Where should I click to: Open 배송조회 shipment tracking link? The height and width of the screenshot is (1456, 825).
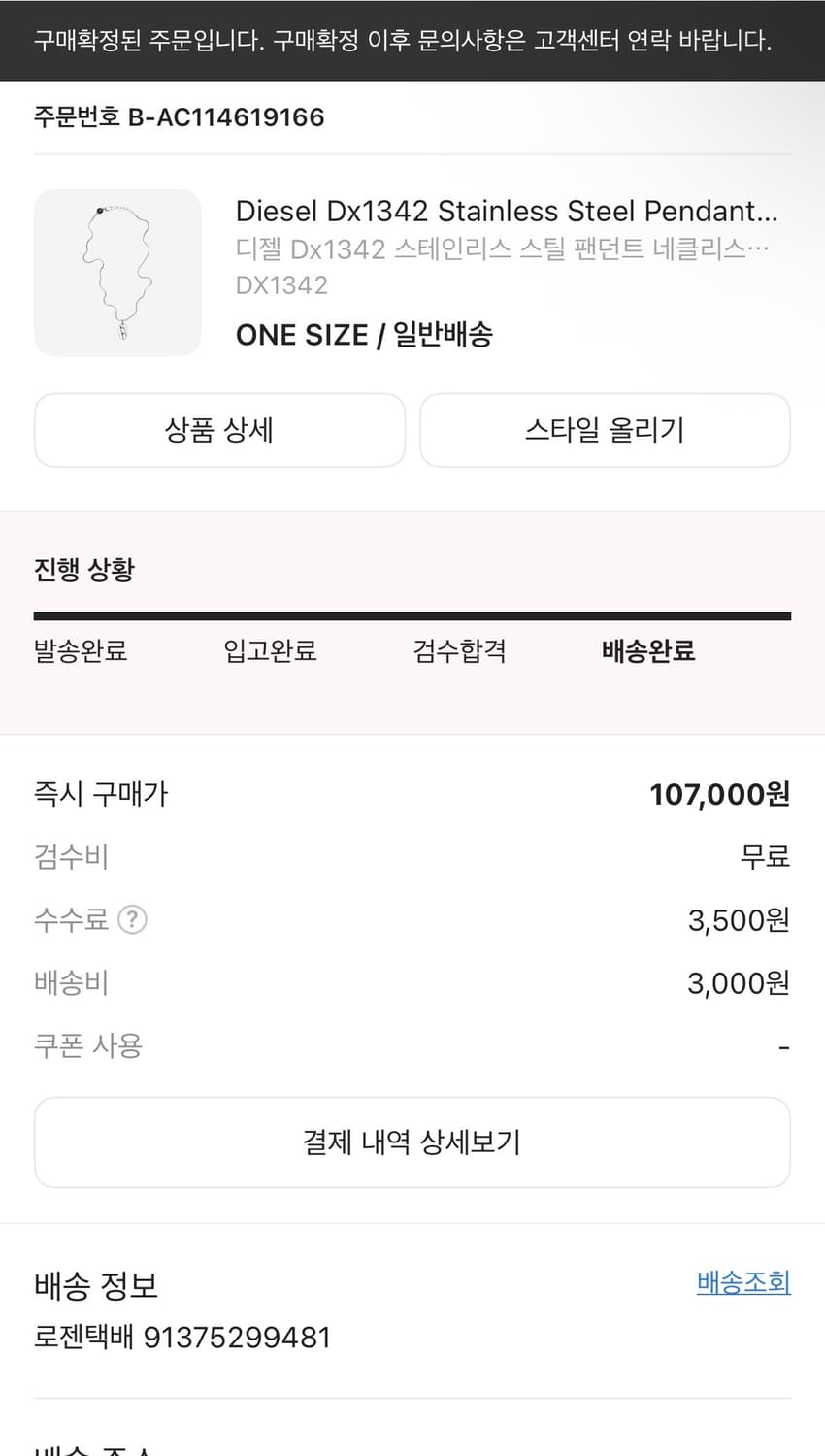(743, 1283)
